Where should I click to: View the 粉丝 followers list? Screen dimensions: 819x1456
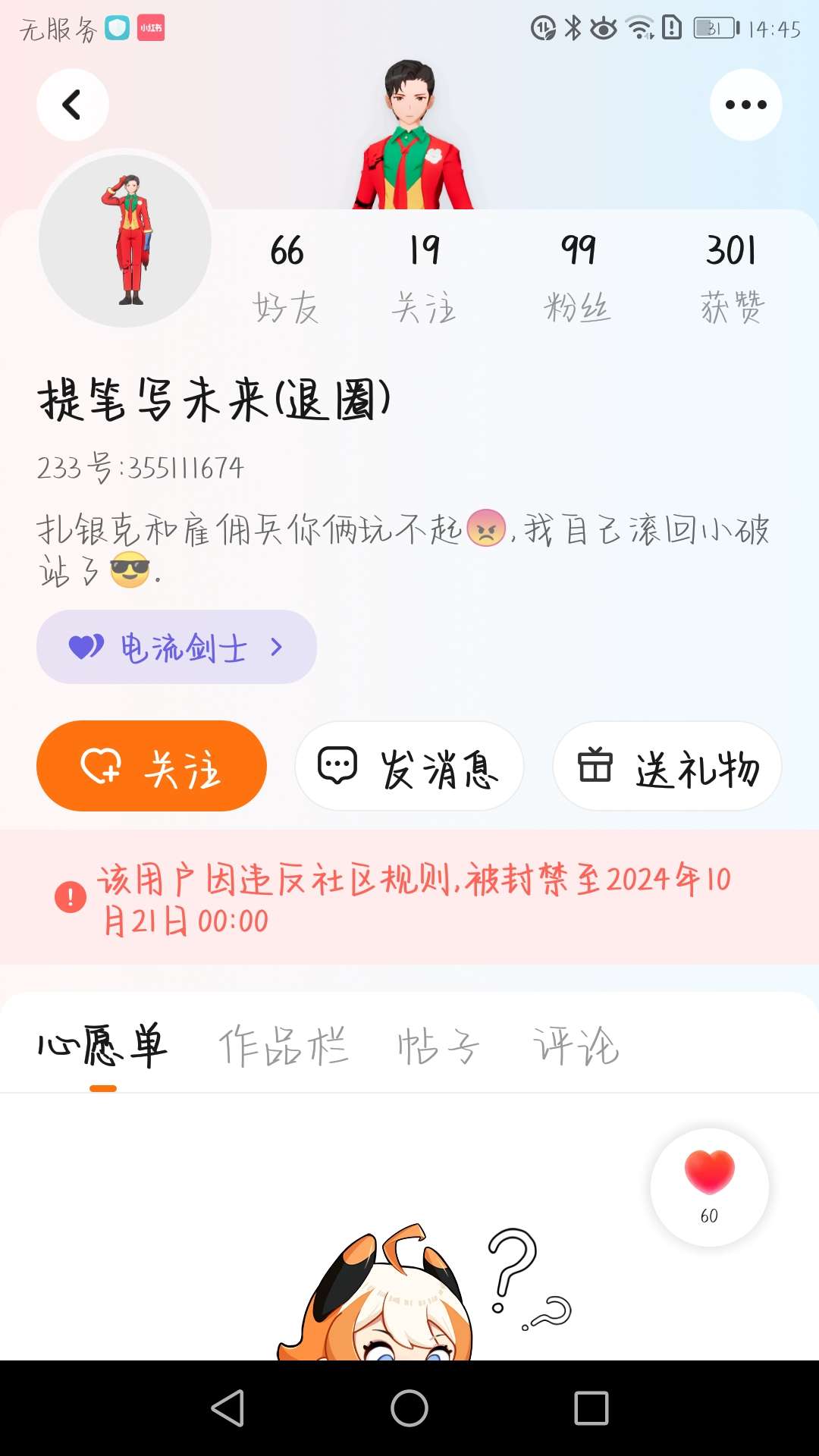578,278
